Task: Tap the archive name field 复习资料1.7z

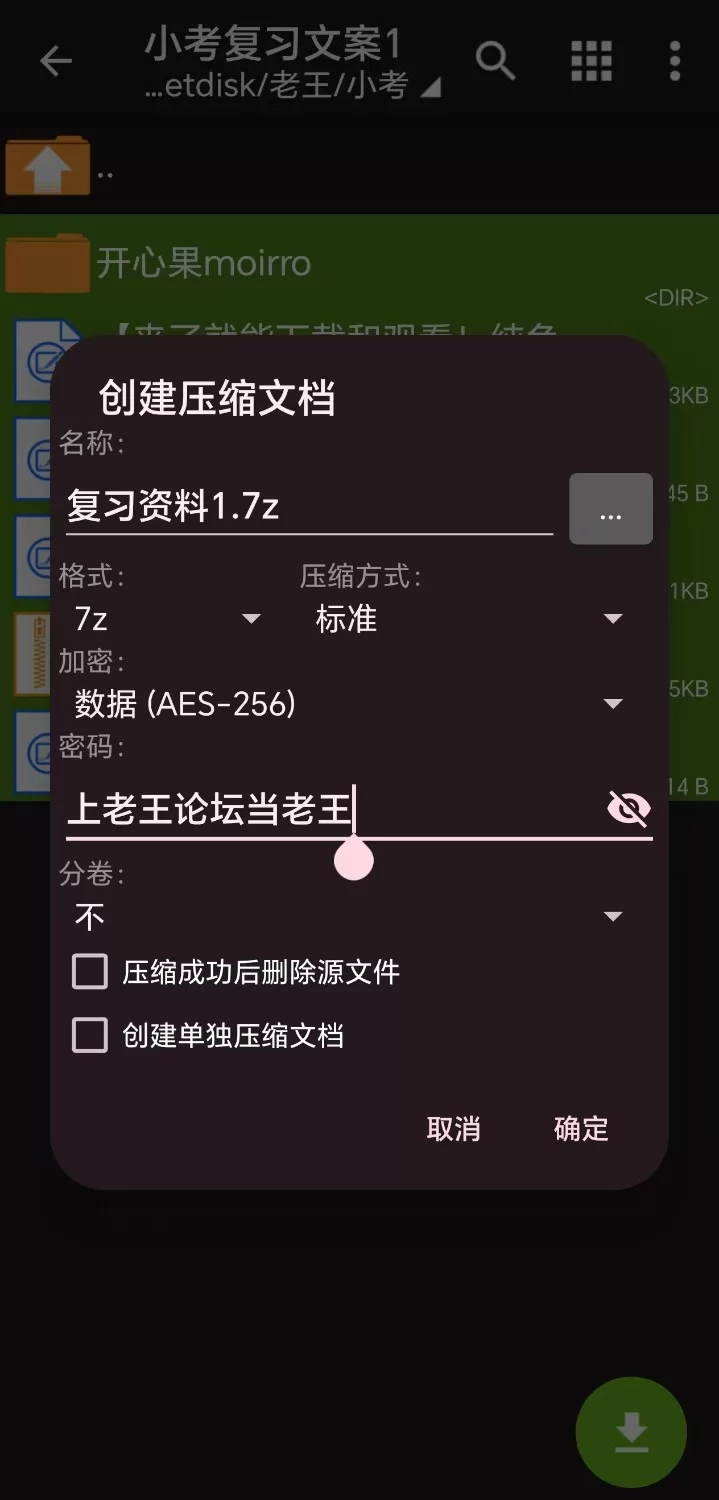Action: tap(308, 507)
